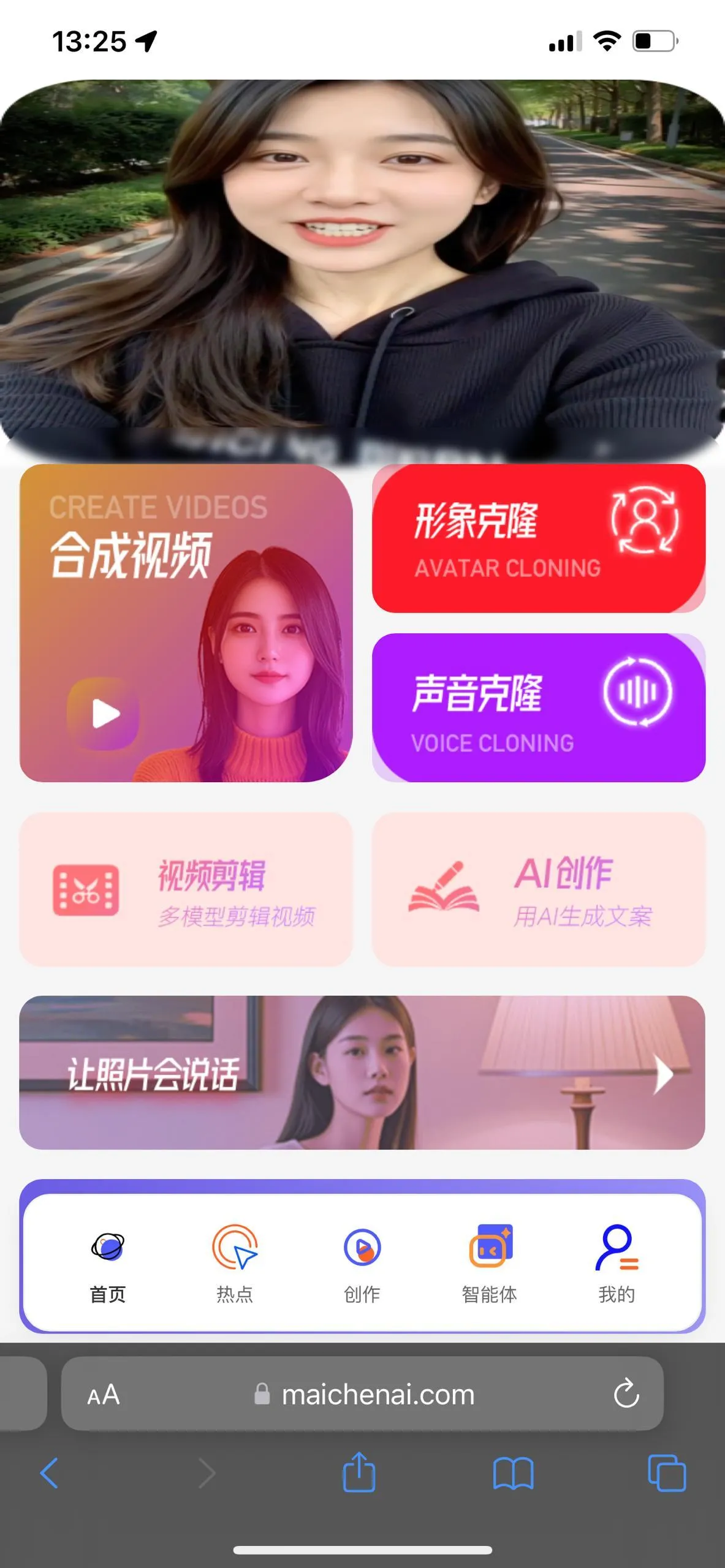
Task: Open the AA reader options
Action: click(104, 1395)
